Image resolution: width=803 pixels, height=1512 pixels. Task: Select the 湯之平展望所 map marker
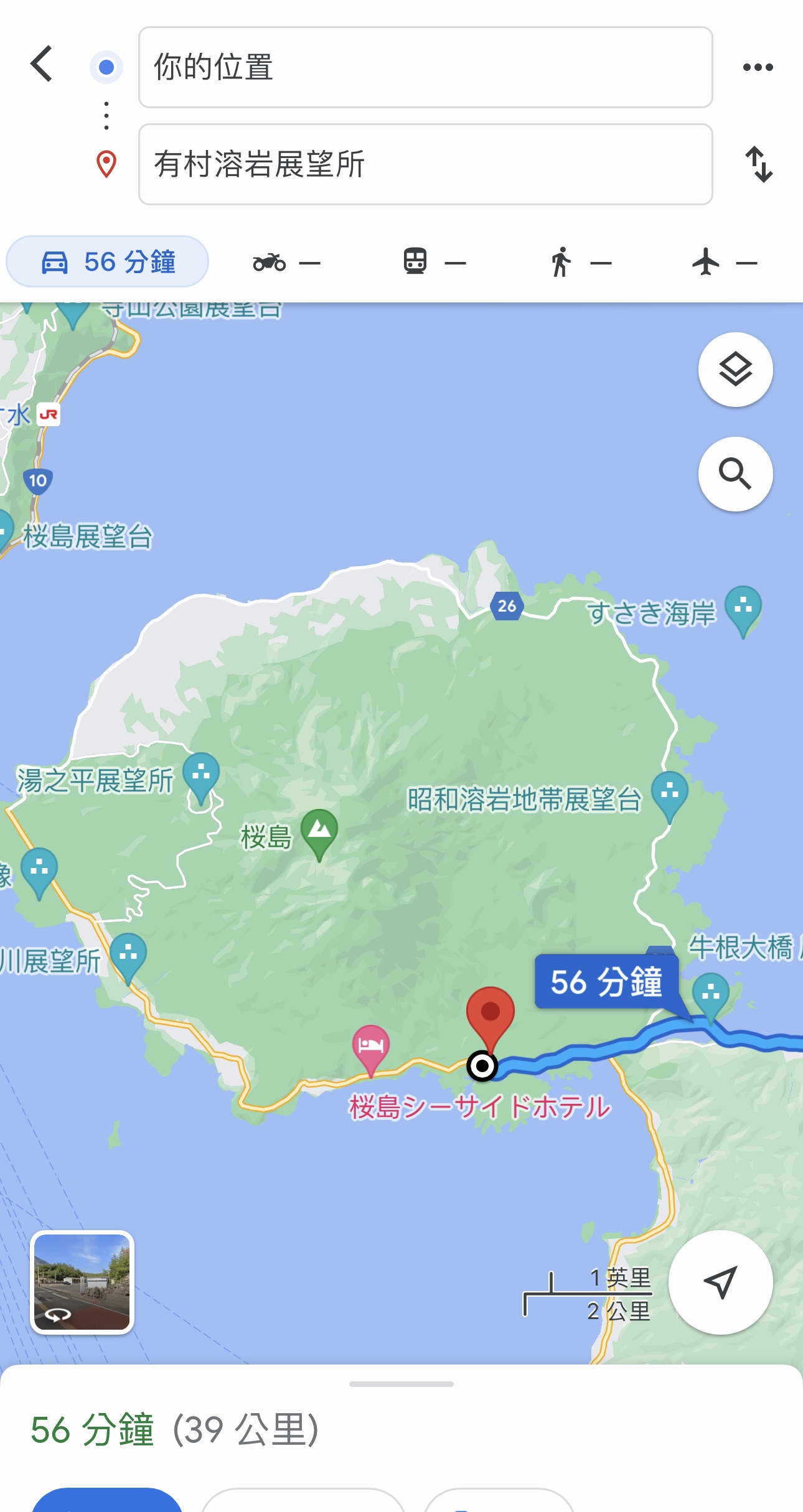pyautogui.click(x=200, y=775)
